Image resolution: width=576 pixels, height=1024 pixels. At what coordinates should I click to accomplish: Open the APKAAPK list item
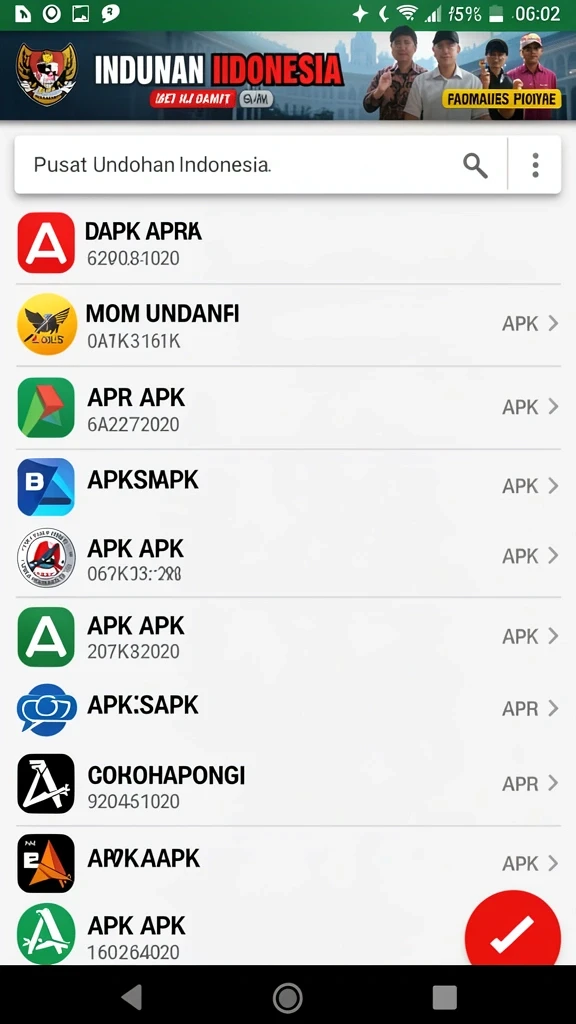tap(287, 863)
